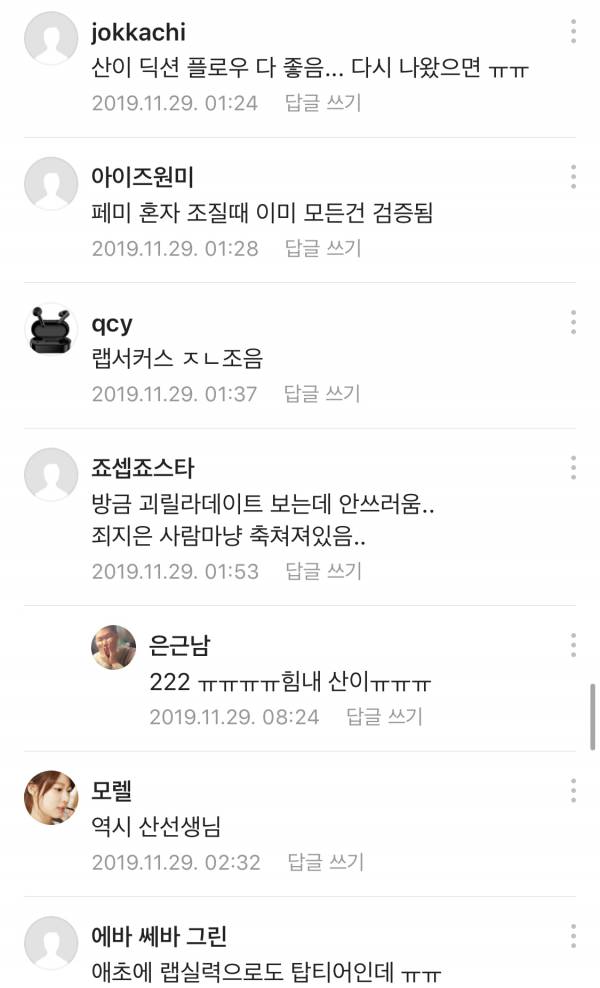The width and height of the screenshot is (600, 988).
Task: Tap 답글 쓰기 under qcy's comment
Action: click(322, 394)
